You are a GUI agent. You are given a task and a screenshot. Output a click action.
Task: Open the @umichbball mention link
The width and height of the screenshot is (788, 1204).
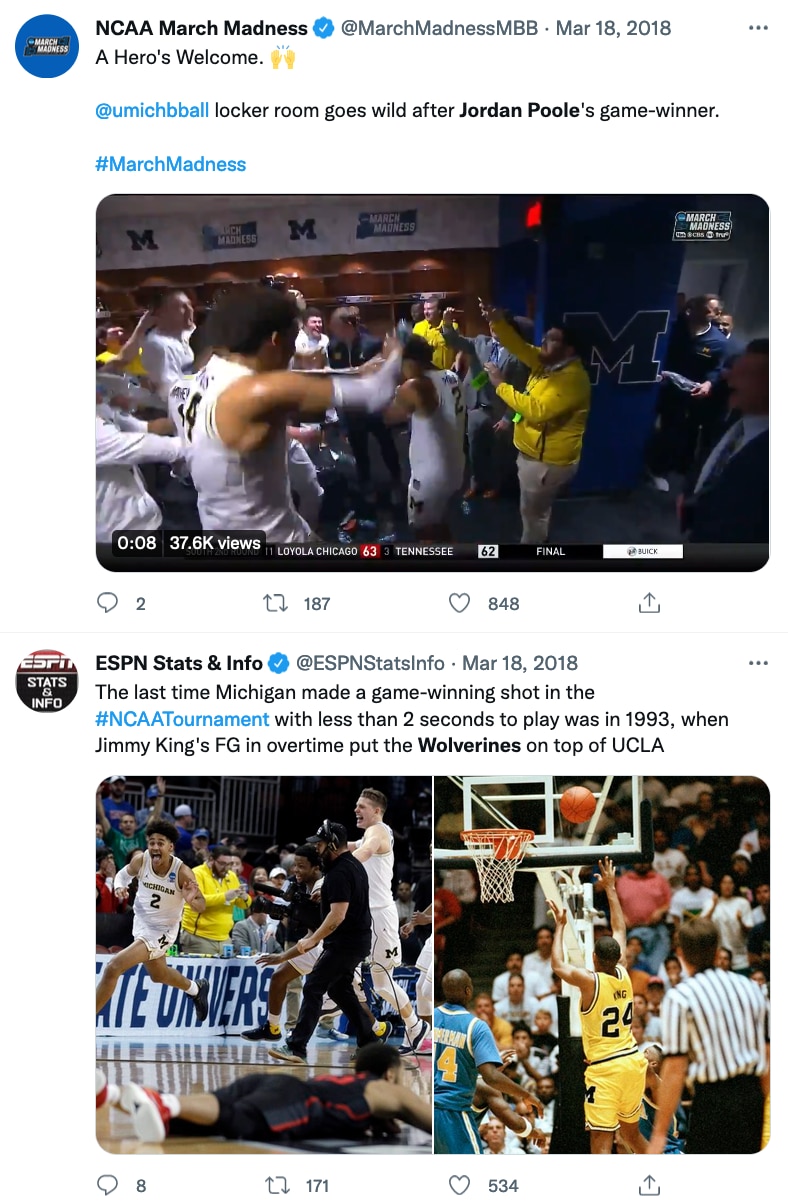(152, 110)
